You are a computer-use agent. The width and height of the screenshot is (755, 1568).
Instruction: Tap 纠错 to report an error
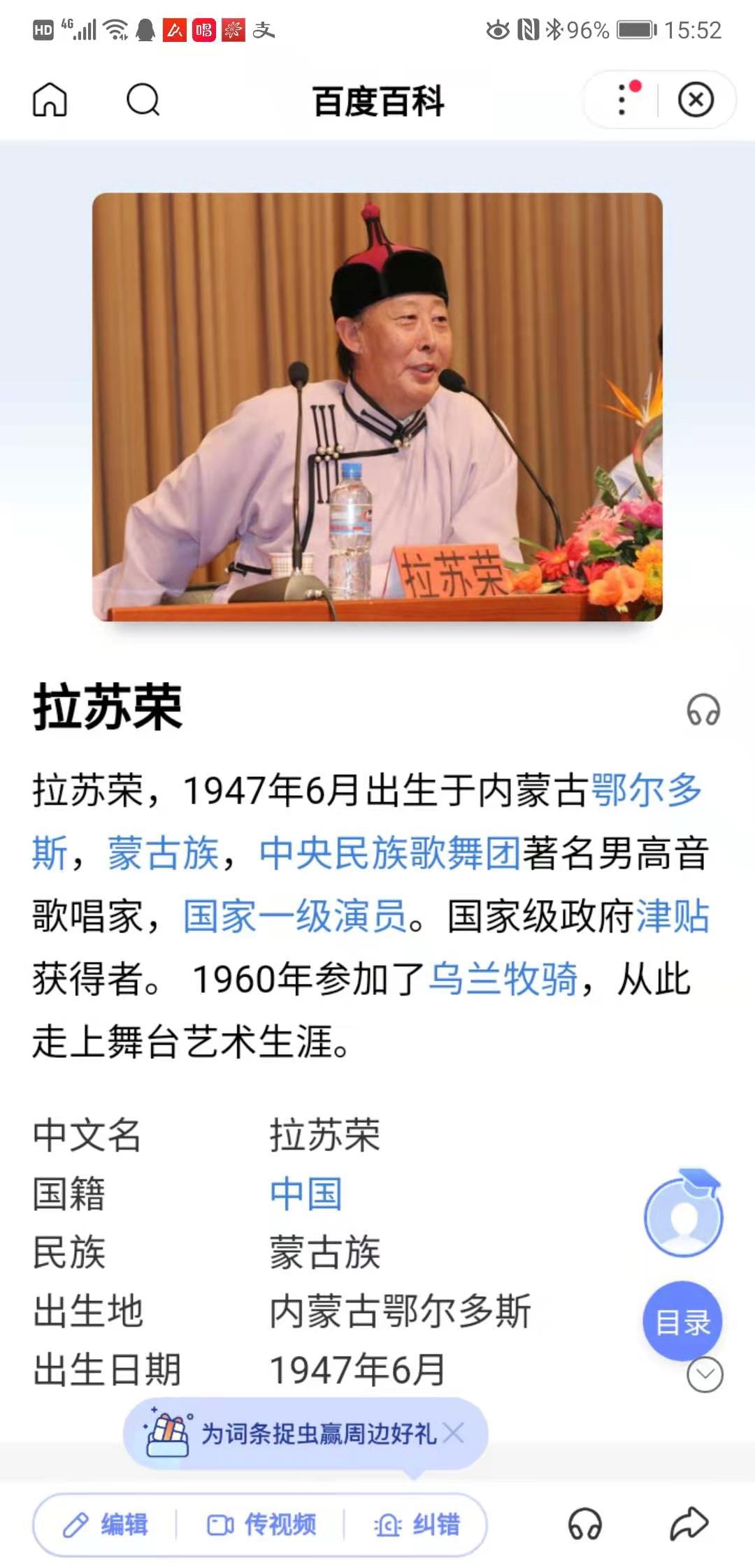point(417,1524)
